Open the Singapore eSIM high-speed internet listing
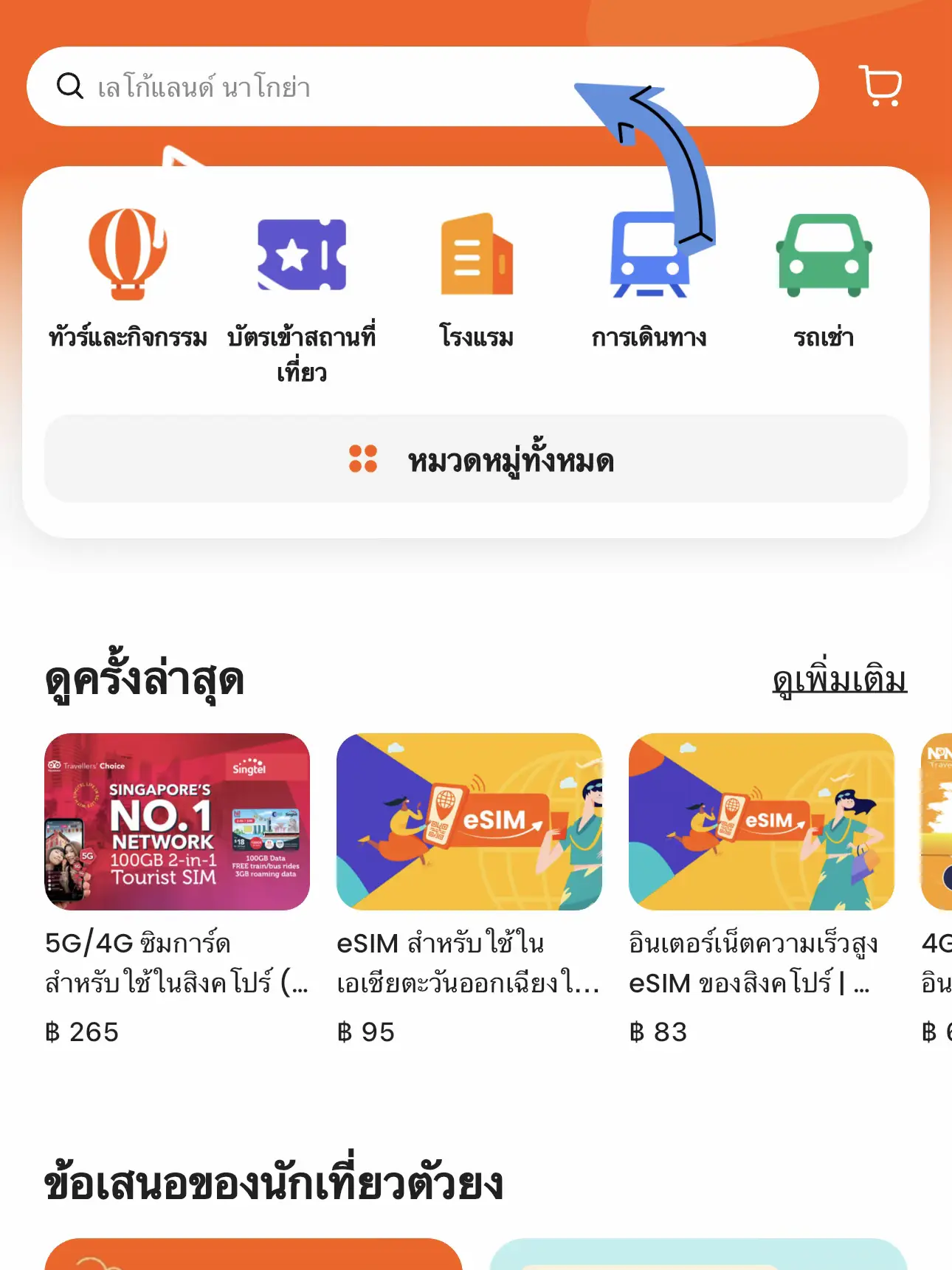The image size is (952, 1270). click(x=762, y=823)
